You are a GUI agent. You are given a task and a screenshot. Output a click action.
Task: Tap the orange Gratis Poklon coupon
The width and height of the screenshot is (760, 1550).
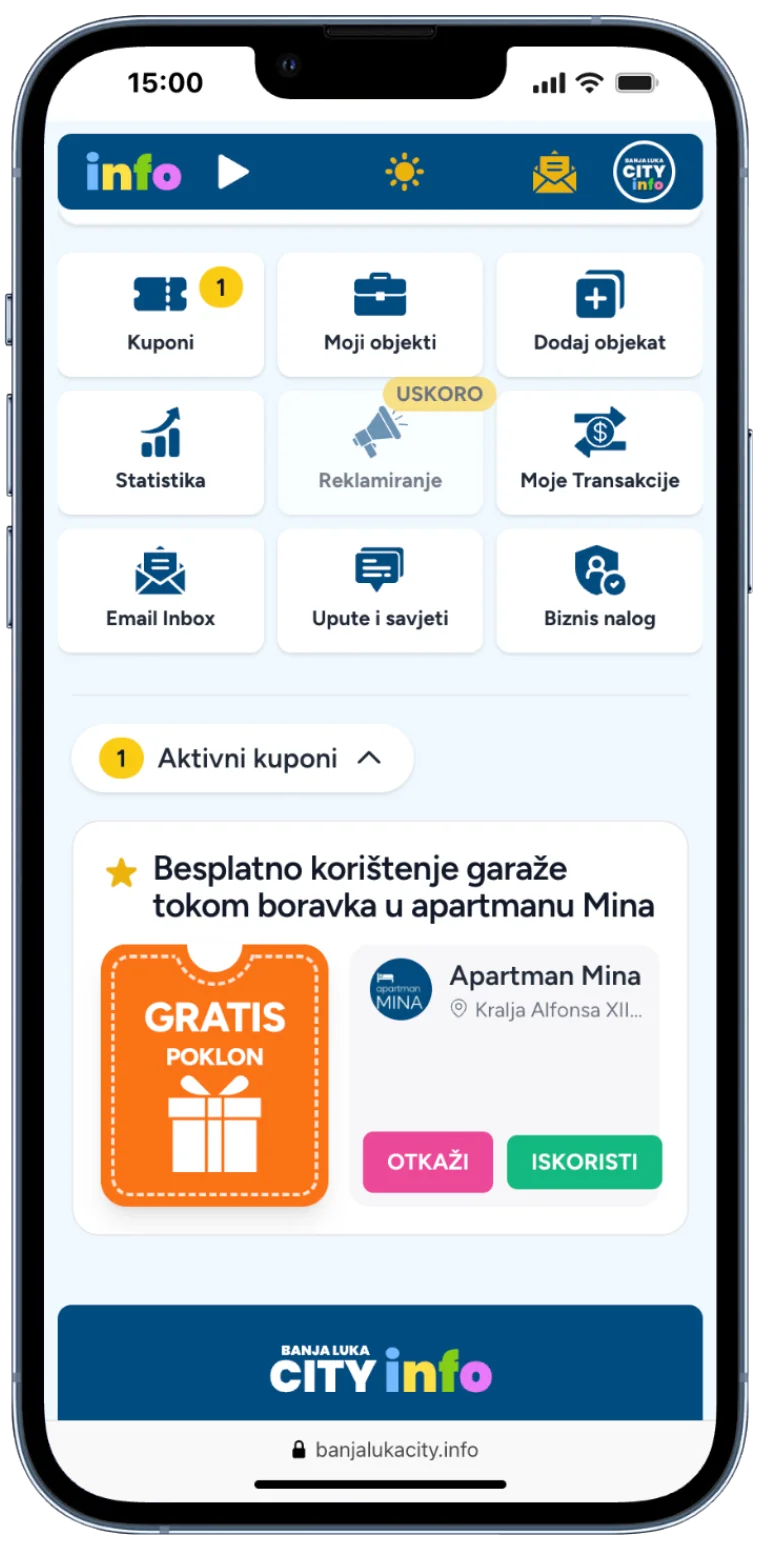[x=215, y=1075]
